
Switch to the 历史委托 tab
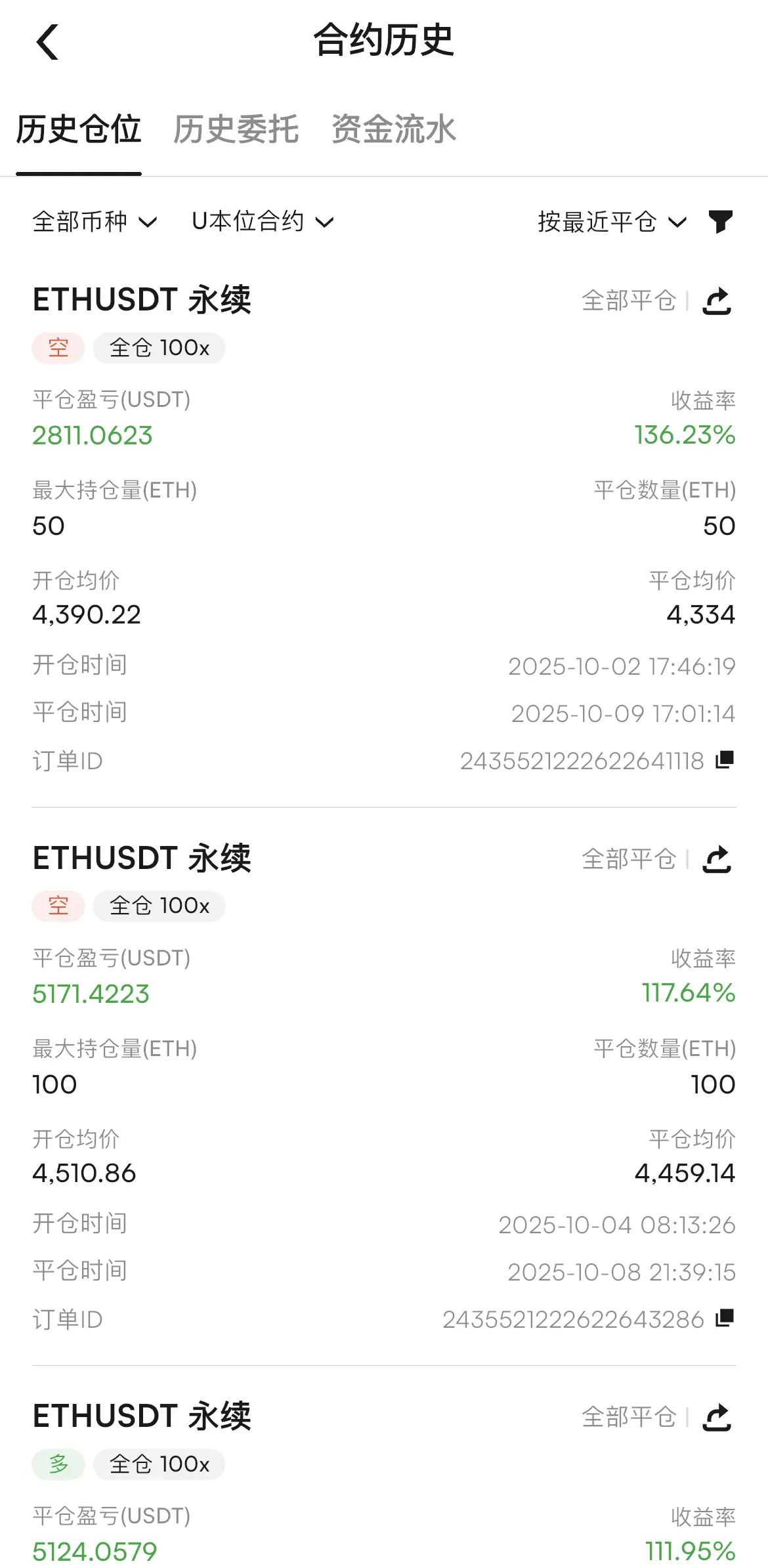click(236, 129)
